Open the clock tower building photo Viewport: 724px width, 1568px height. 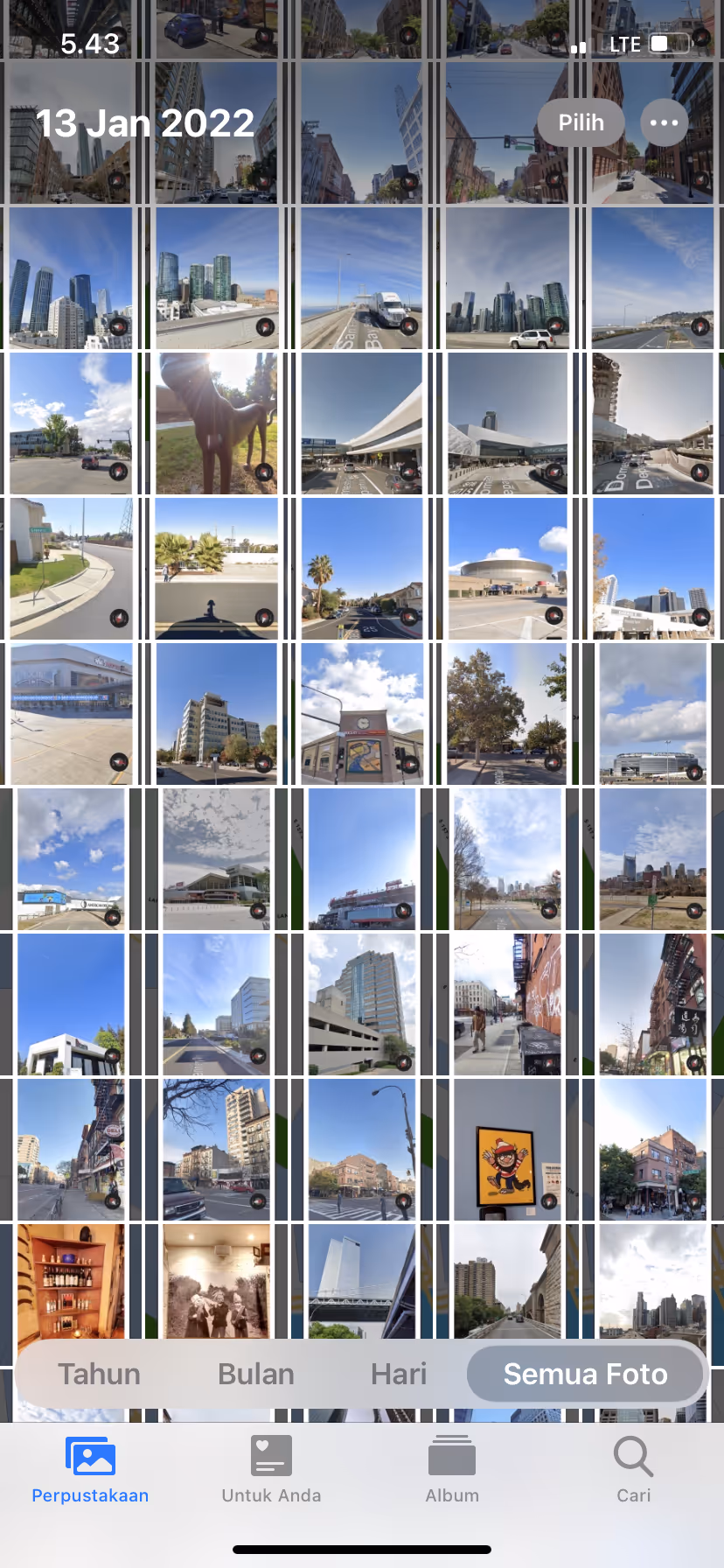click(362, 714)
